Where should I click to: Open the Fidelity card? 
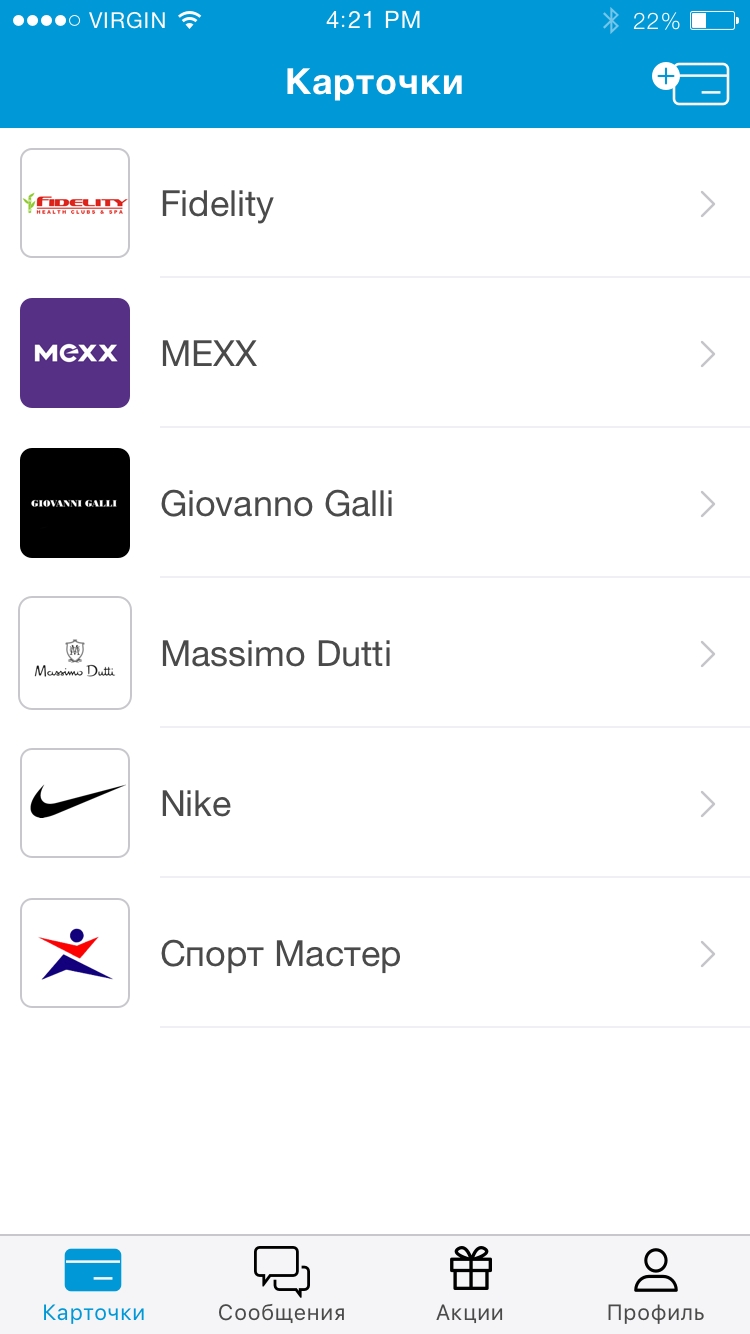pos(375,203)
